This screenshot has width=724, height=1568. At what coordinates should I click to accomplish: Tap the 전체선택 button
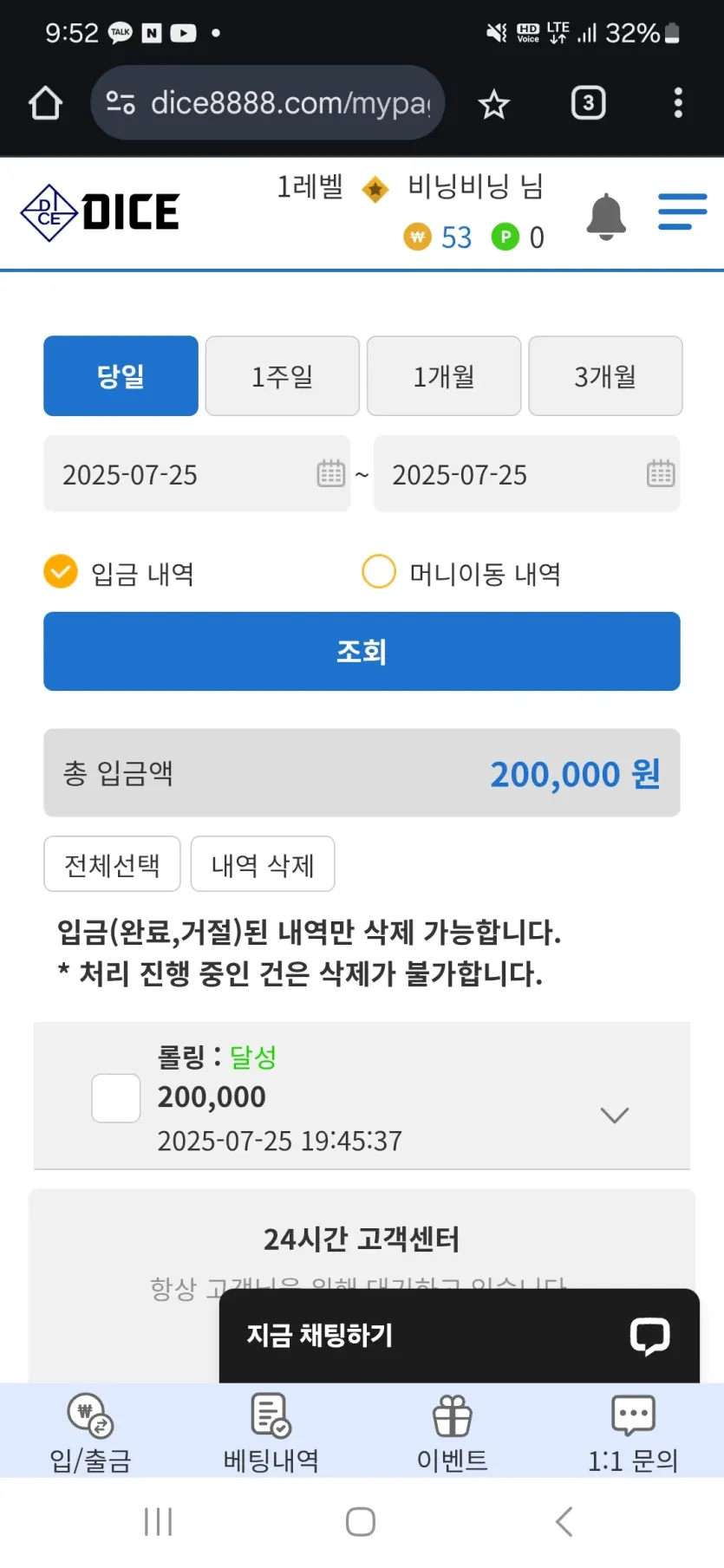(112, 864)
